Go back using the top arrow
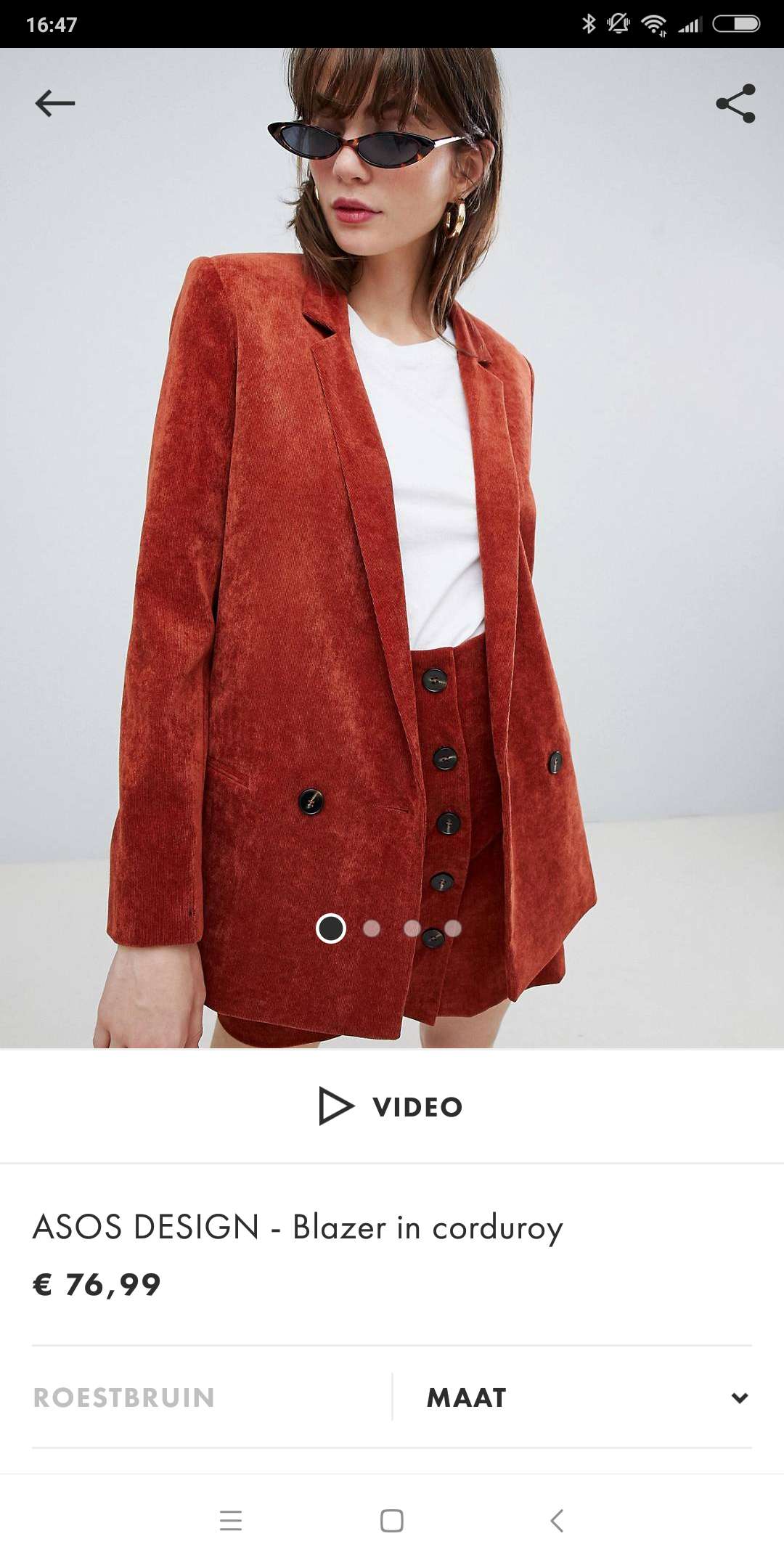This screenshot has width=784, height=1568. (55, 103)
